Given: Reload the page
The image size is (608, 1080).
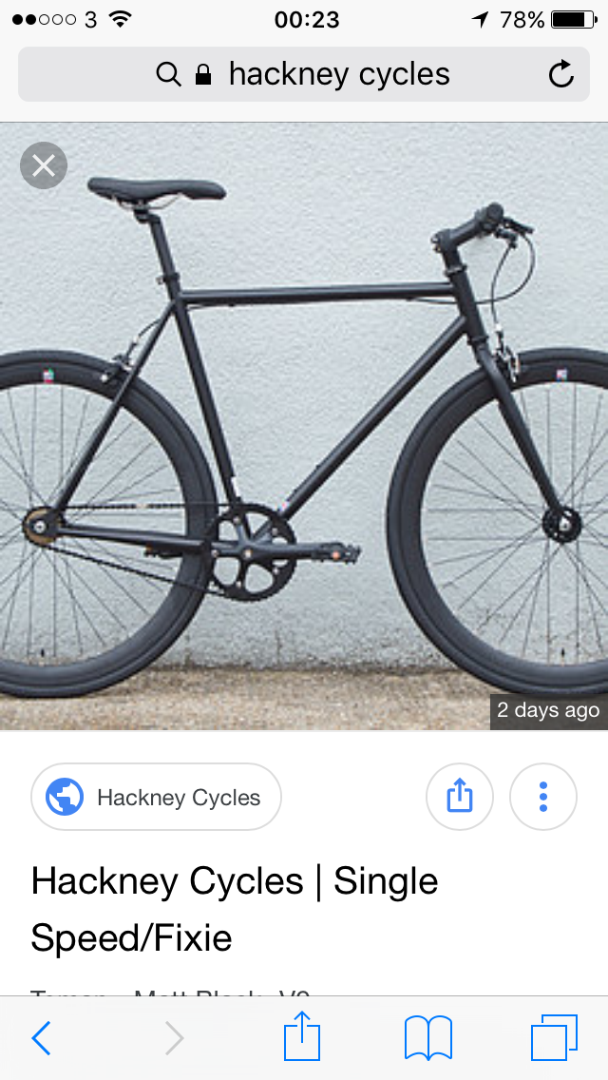Looking at the screenshot, I should point(561,74).
